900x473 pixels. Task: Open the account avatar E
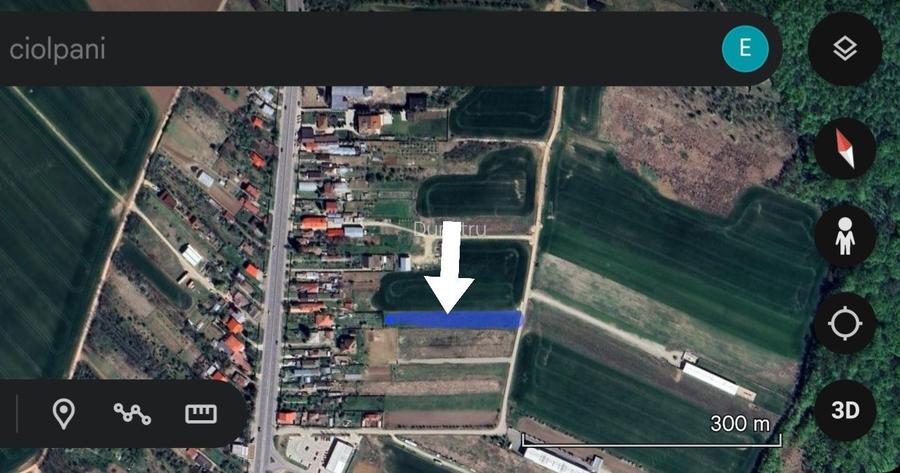coord(745,49)
